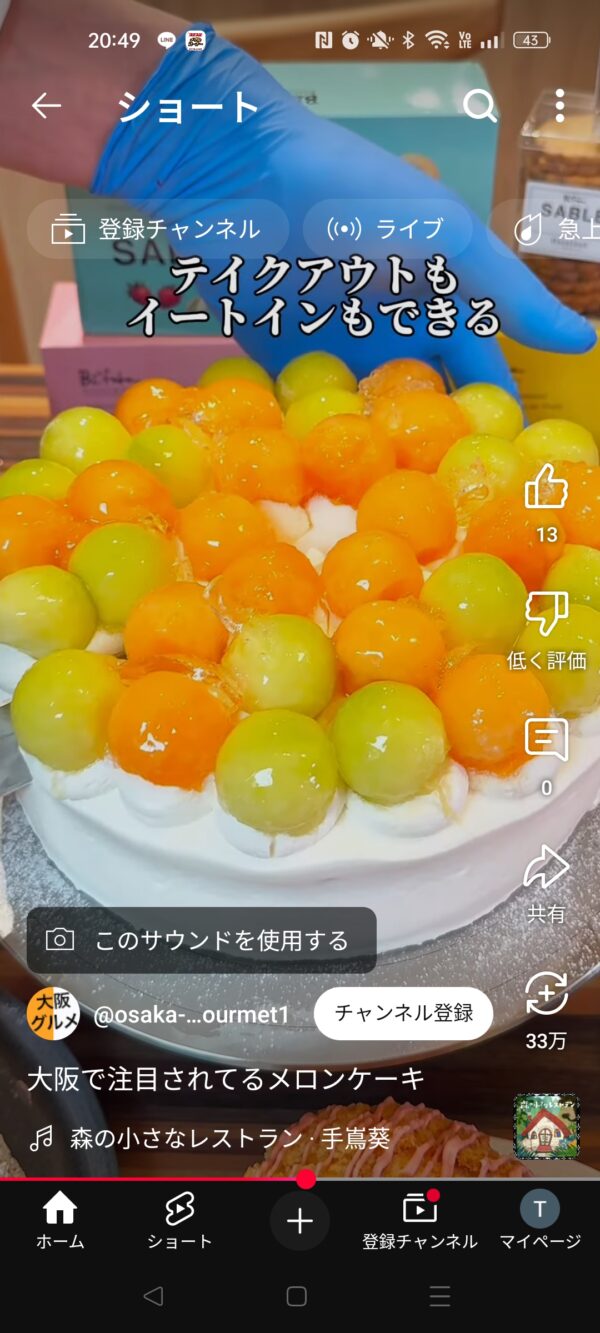
Task: Open the three-dot overflow menu
Action: pos(559,106)
